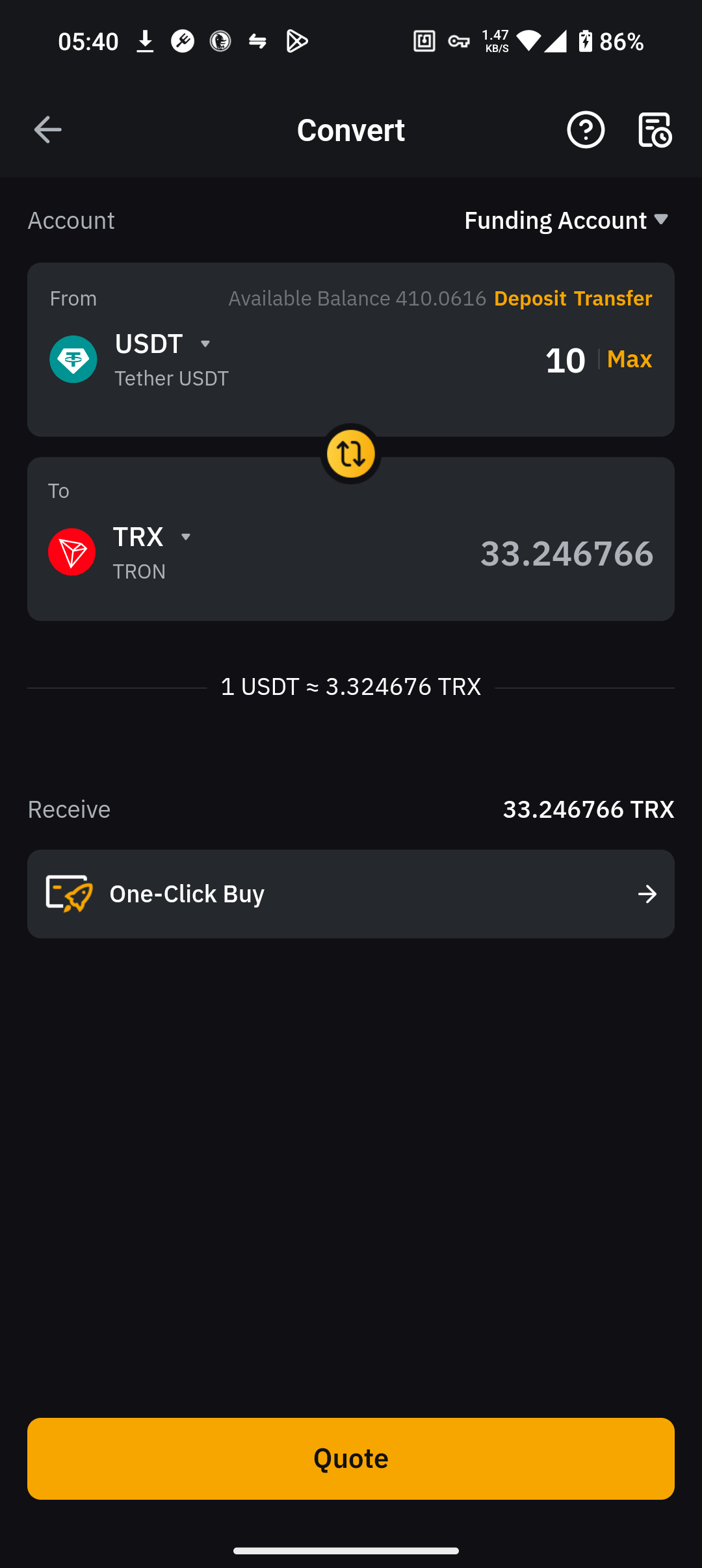
Task: Get a Quote for the conversion
Action: pyautogui.click(x=351, y=1459)
